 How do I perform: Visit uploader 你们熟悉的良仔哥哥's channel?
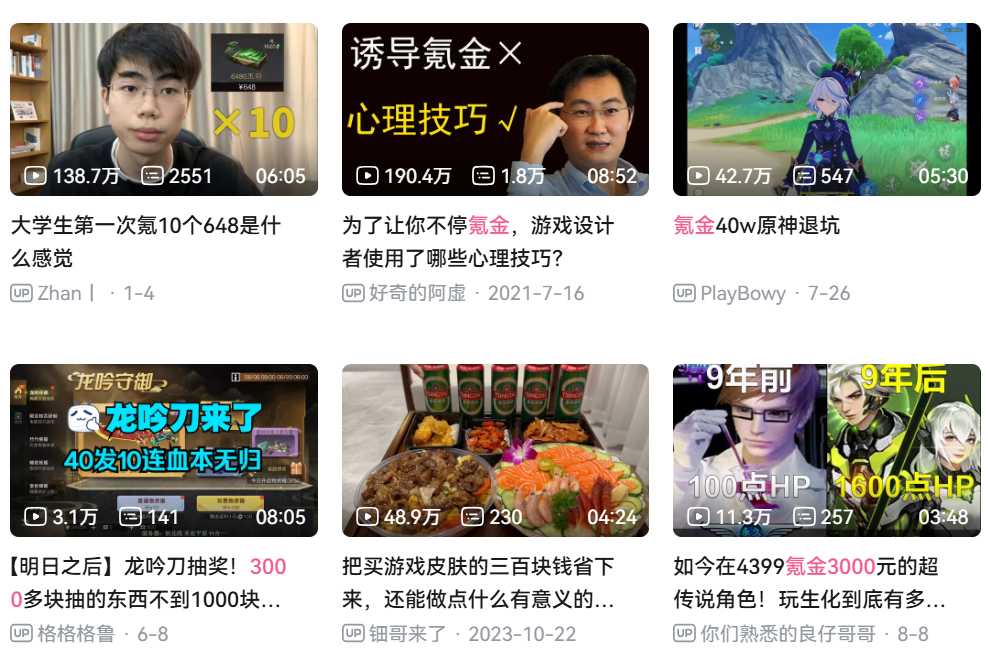(787, 634)
